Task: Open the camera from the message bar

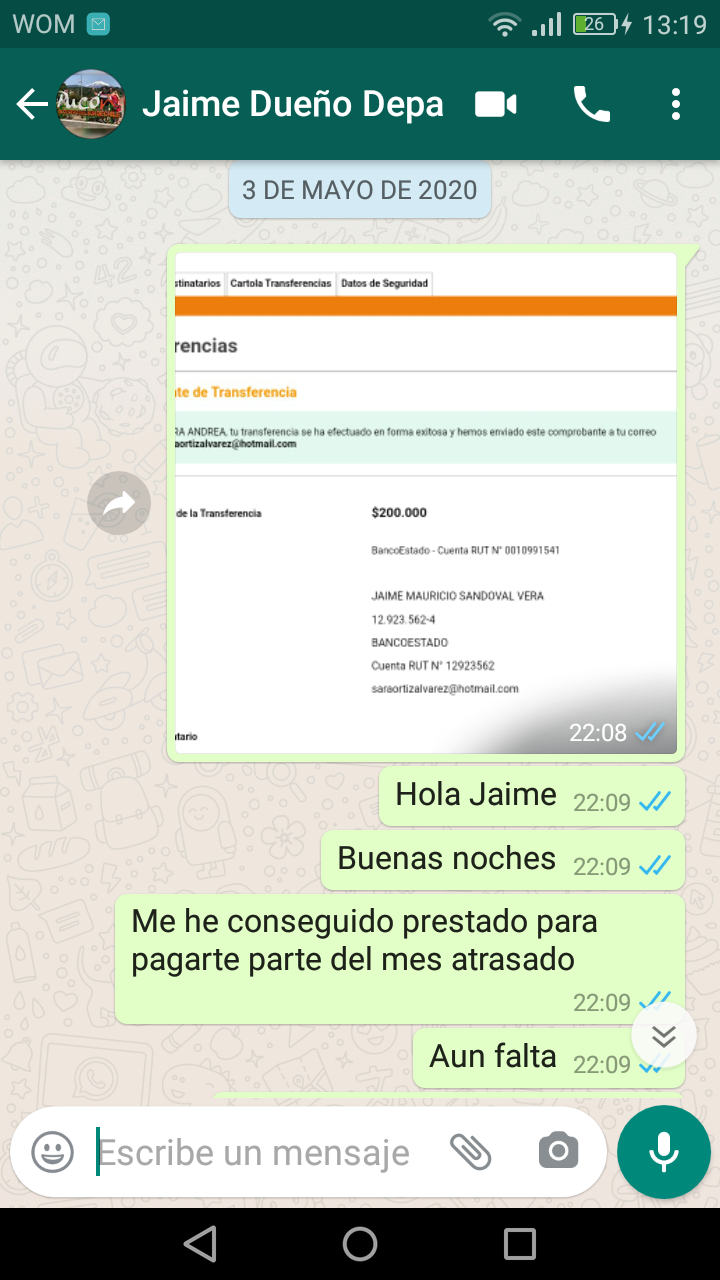Action: [x=558, y=1152]
